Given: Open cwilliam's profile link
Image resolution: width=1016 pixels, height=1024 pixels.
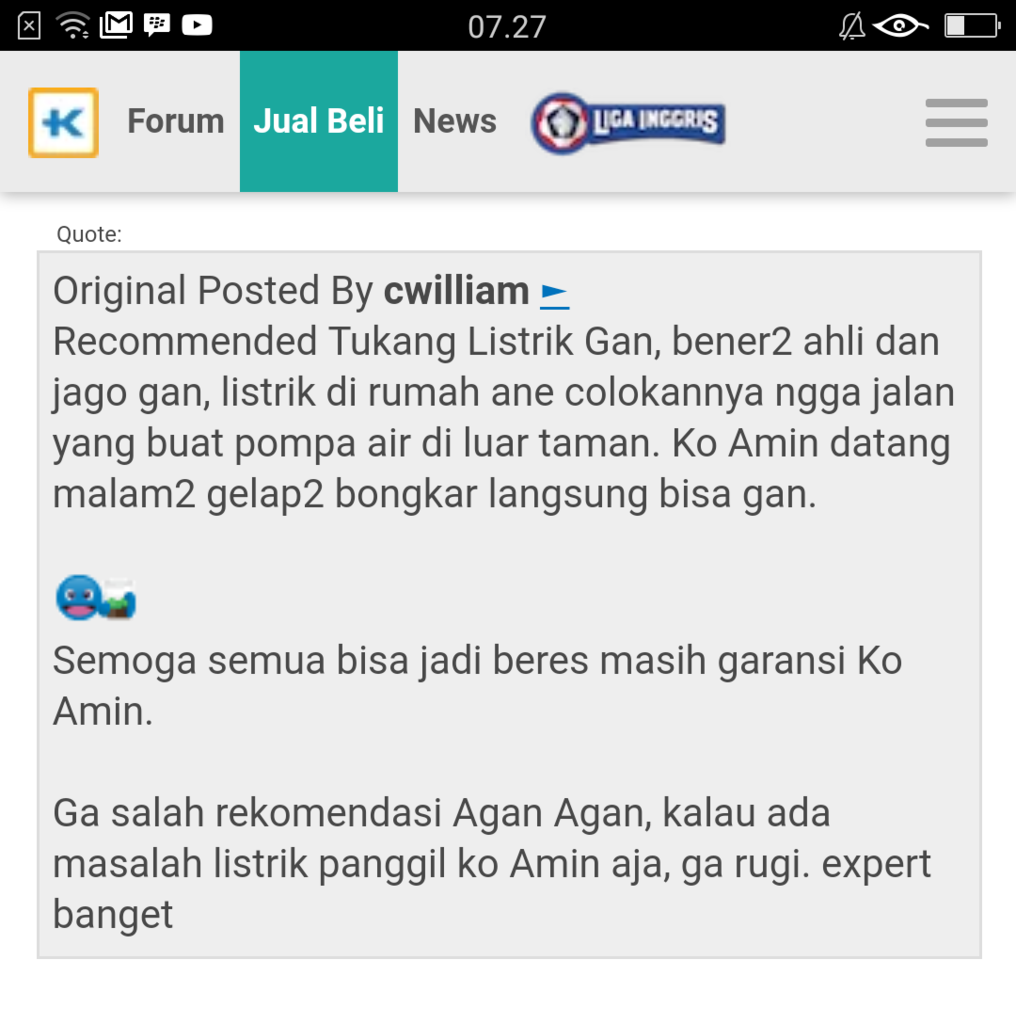Looking at the screenshot, I should [456, 291].
